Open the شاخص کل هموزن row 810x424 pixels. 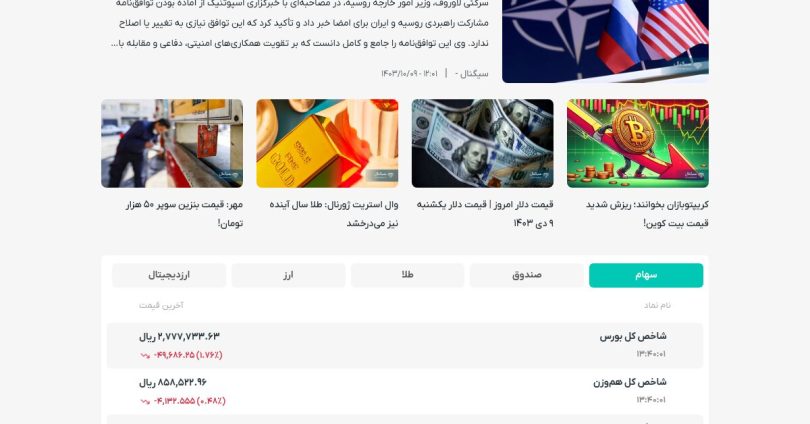(405, 391)
